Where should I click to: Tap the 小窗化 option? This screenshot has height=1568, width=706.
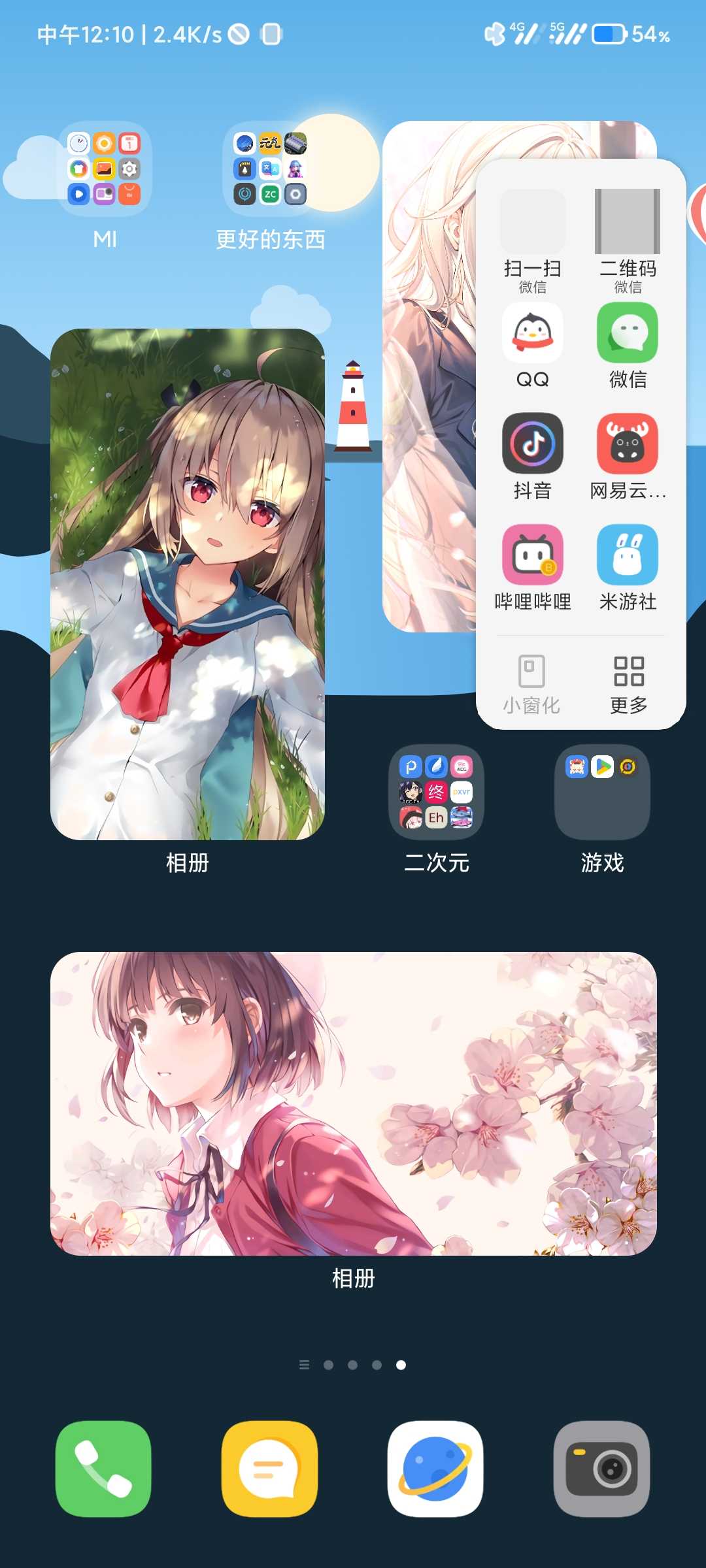coord(531,685)
